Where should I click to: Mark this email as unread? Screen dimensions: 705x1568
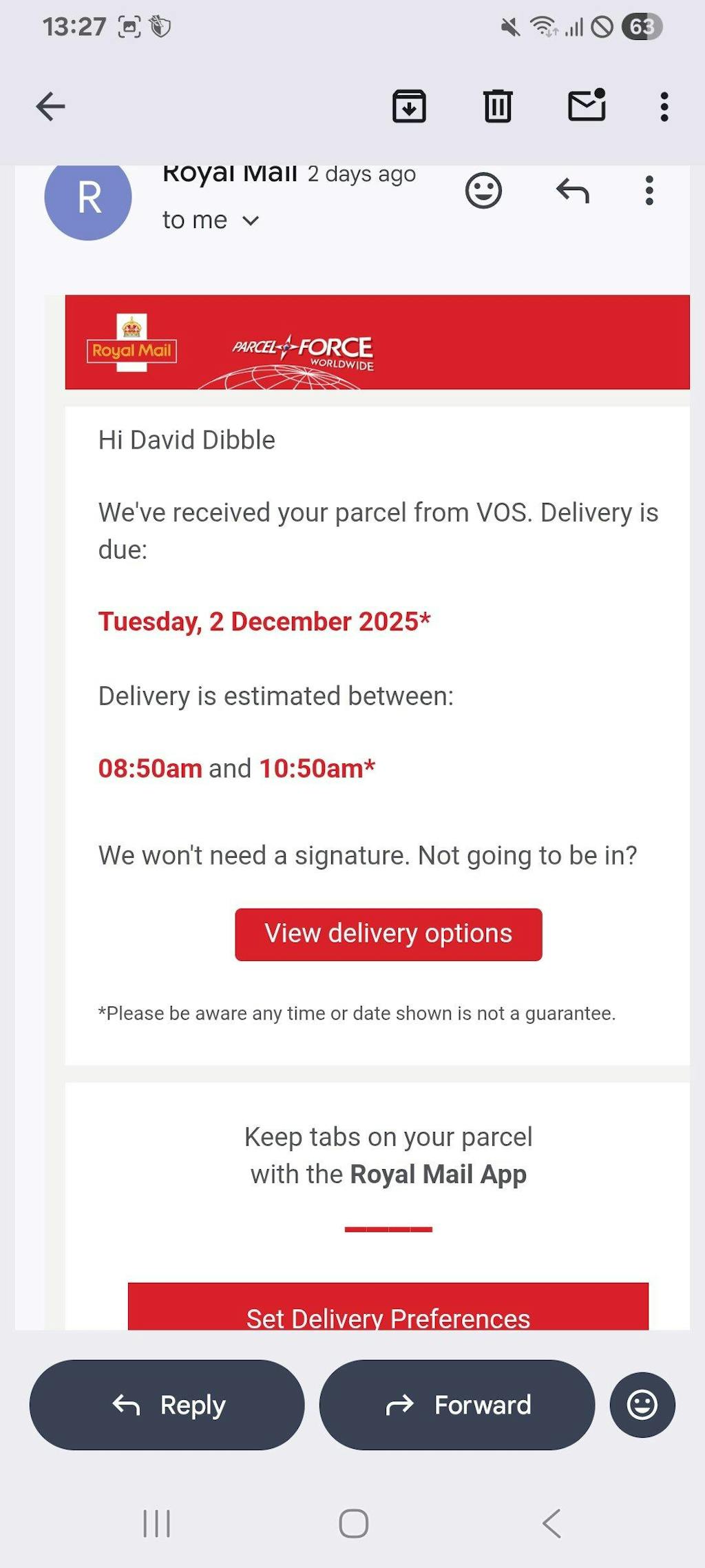[x=587, y=105]
